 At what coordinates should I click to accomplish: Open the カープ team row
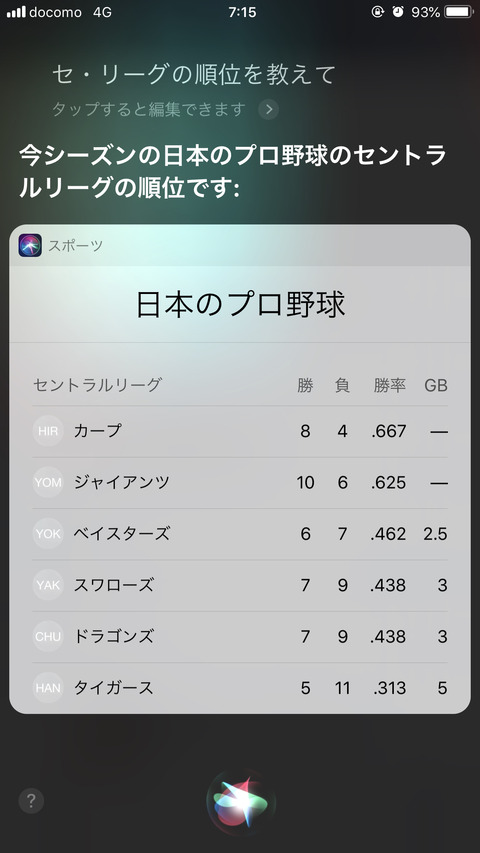240,431
